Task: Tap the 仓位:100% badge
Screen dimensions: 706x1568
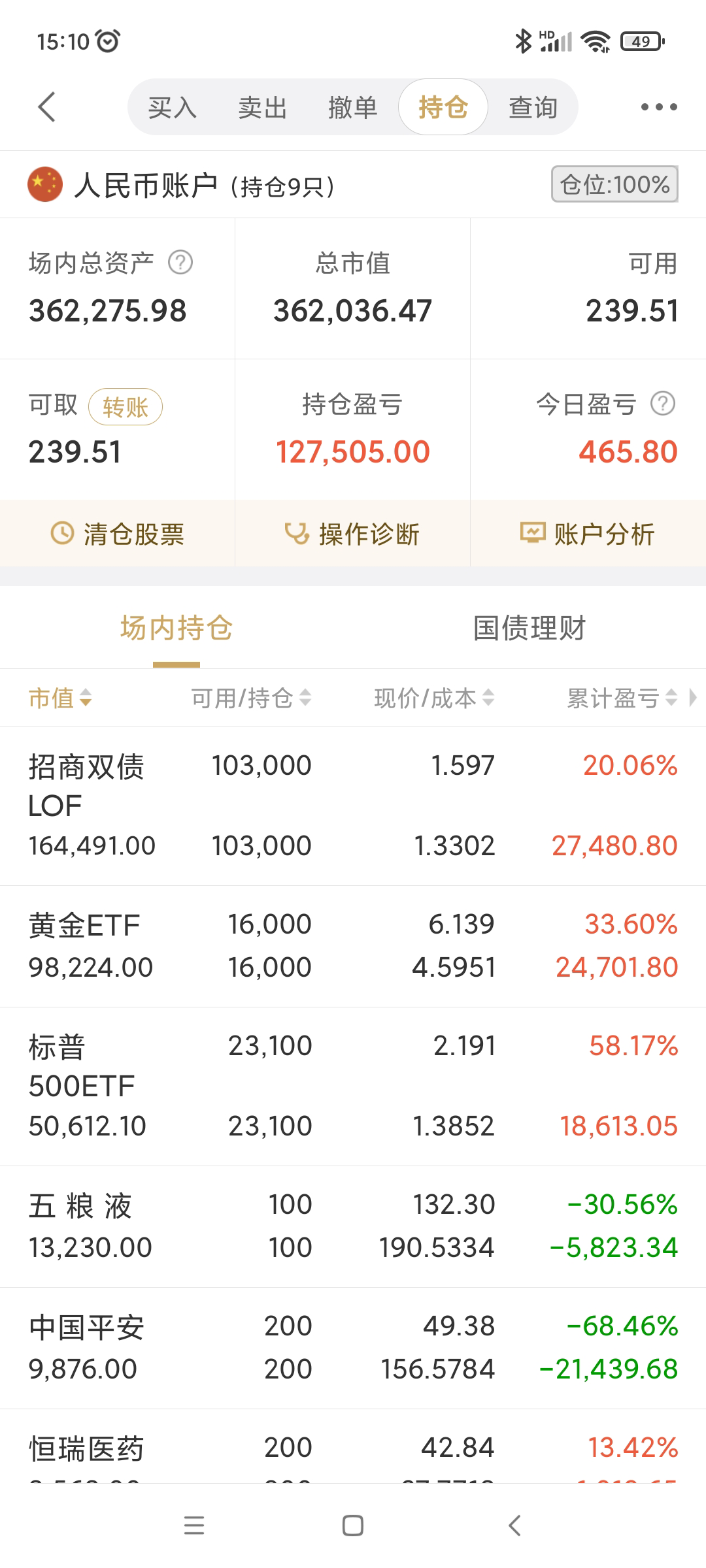Action: (x=614, y=185)
